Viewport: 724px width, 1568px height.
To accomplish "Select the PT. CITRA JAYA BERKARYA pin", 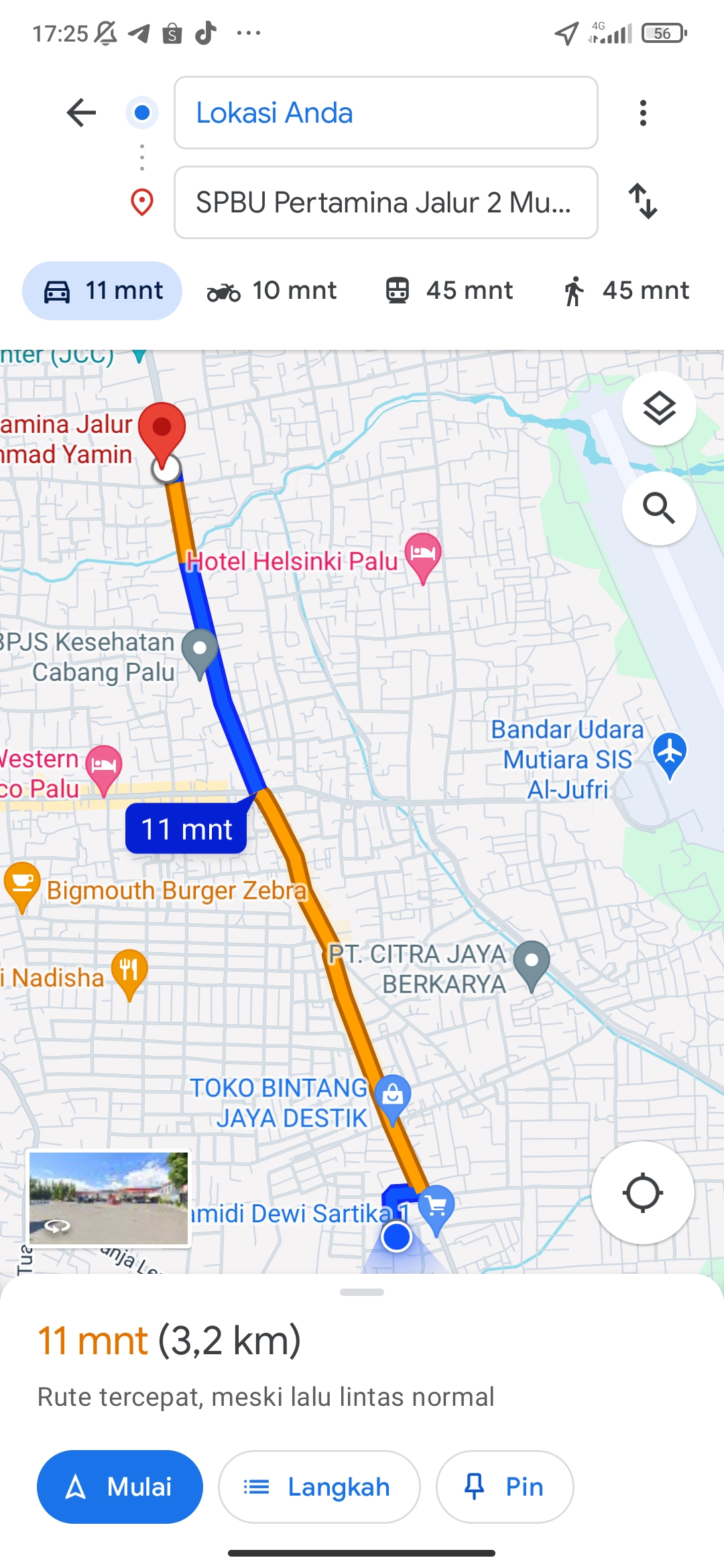I will tap(532, 965).
